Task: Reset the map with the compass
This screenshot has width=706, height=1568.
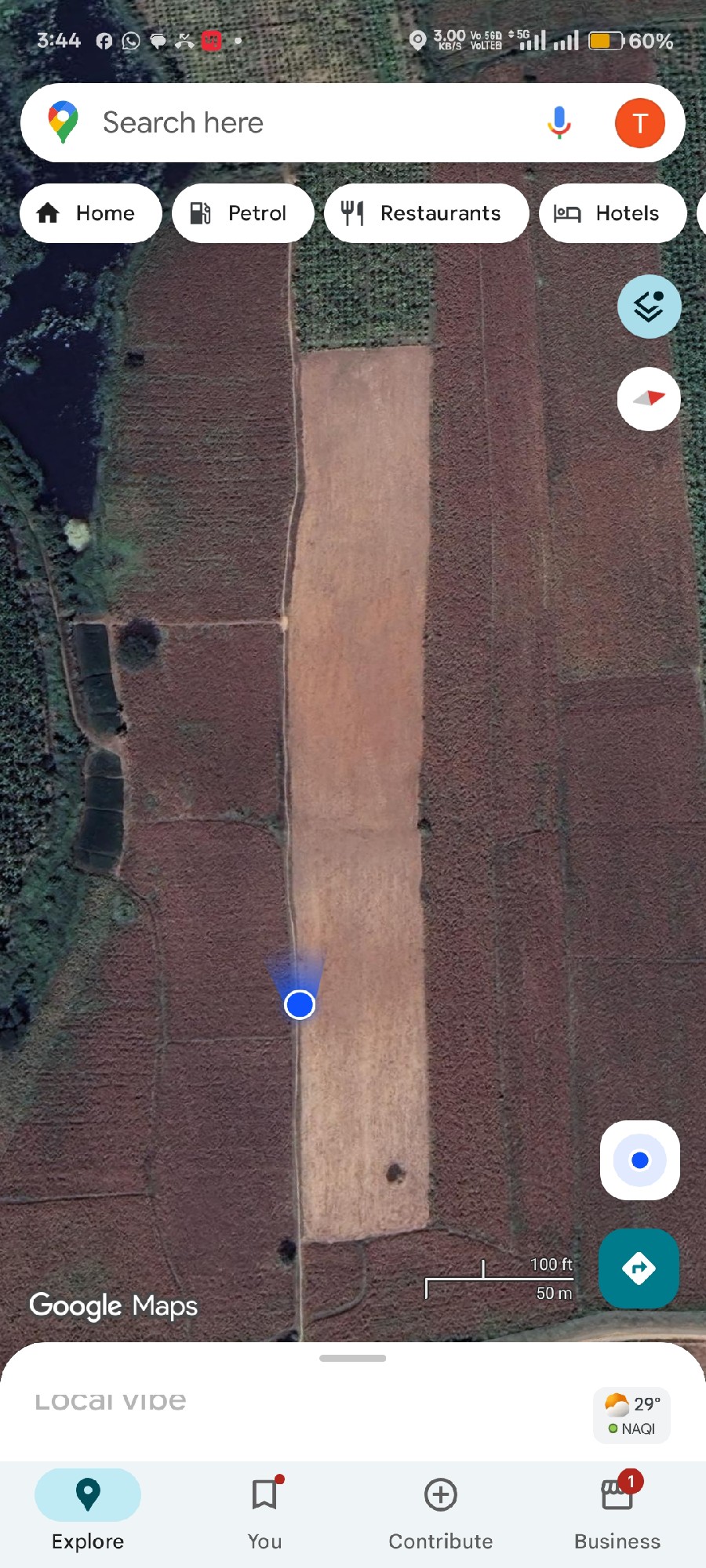Action: tap(649, 399)
